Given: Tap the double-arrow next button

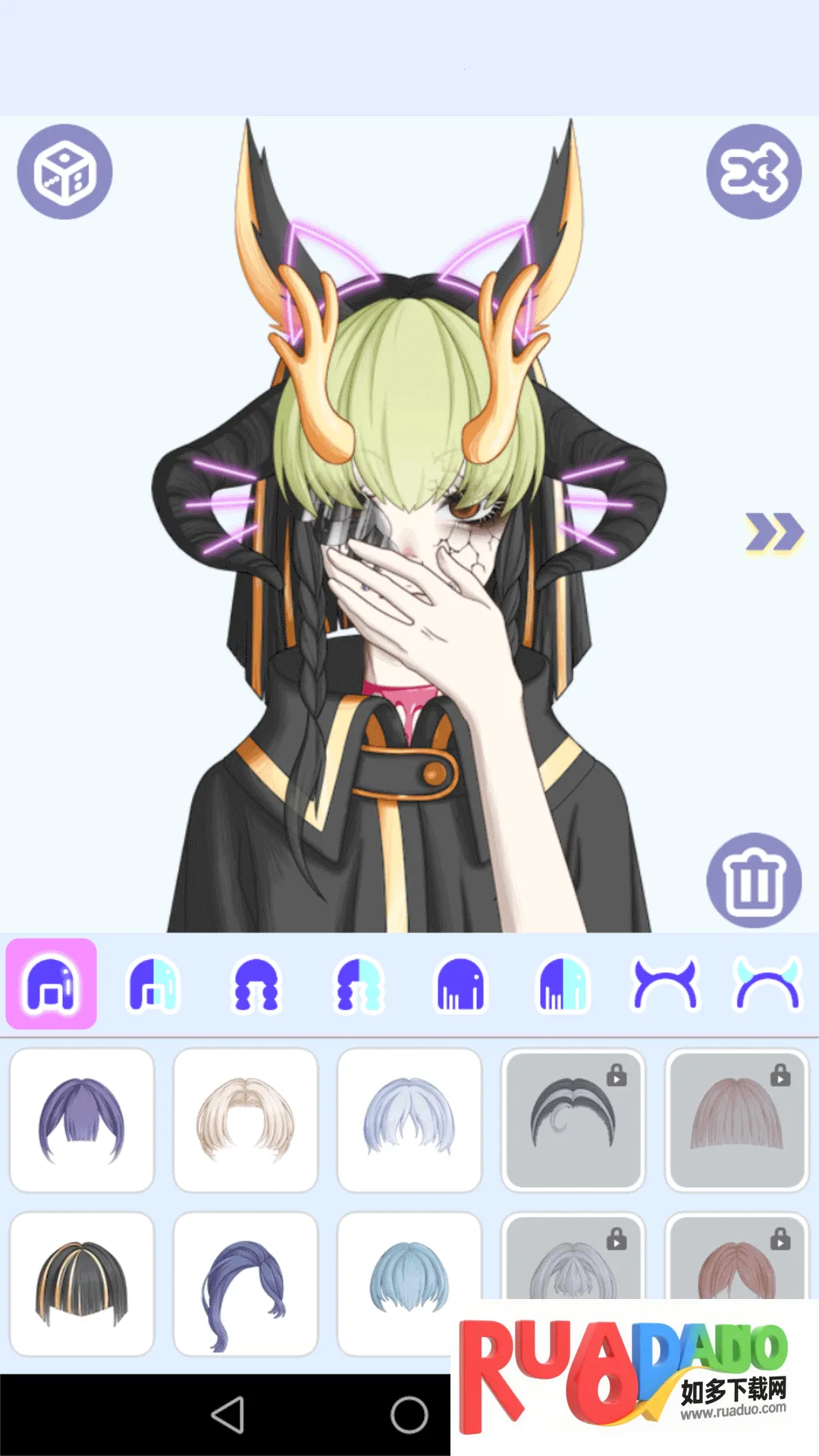Looking at the screenshot, I should [x=773, y=532].
